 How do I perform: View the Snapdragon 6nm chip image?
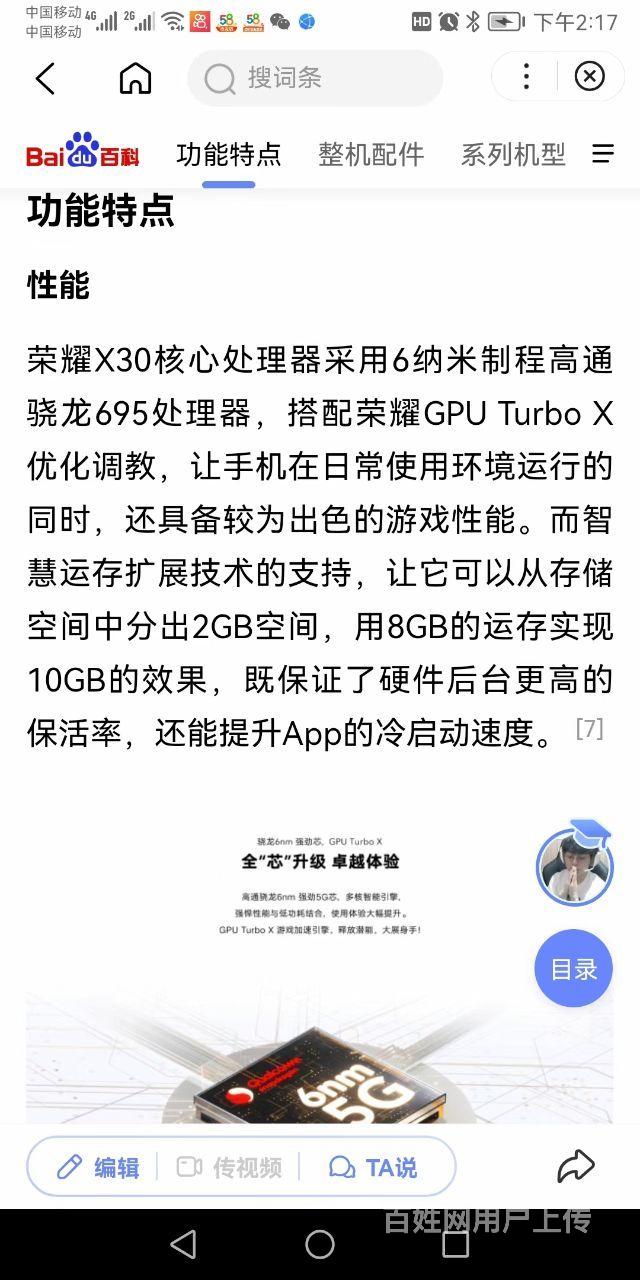320,1050
